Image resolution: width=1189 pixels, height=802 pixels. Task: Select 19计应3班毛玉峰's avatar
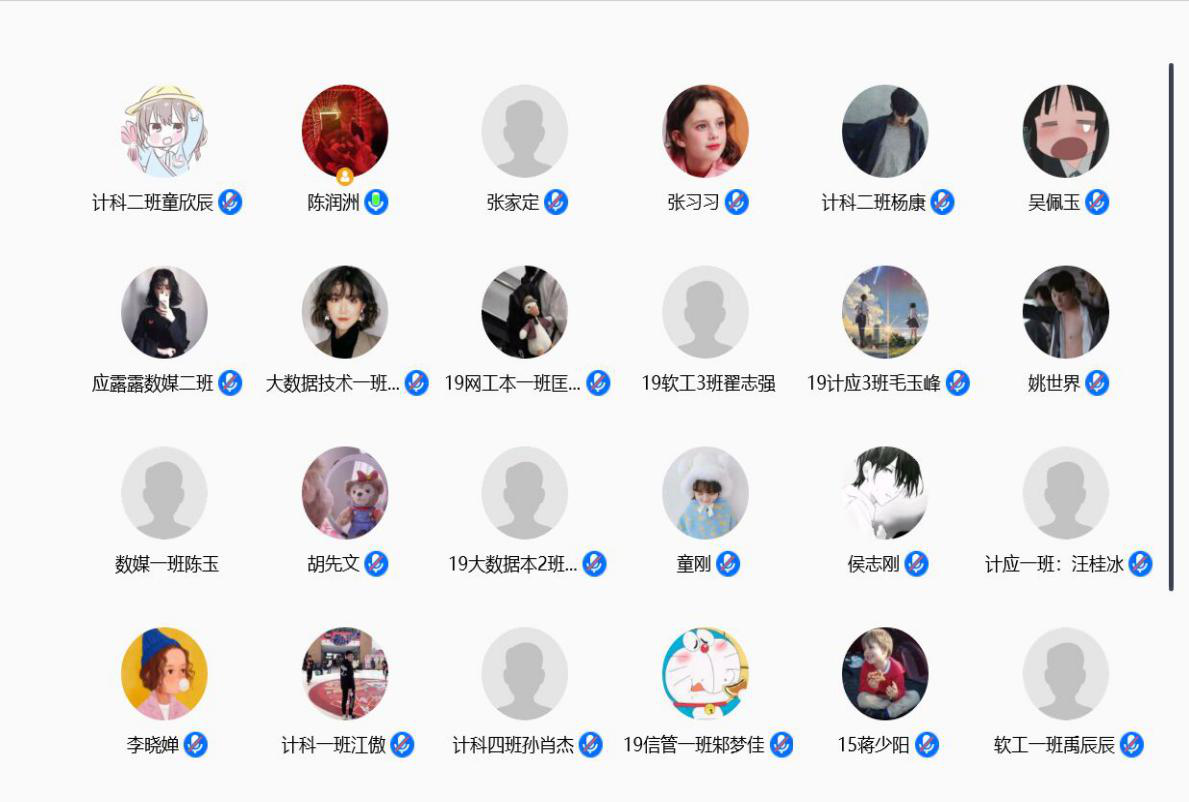pyautogui.click(x=885, y=312)
